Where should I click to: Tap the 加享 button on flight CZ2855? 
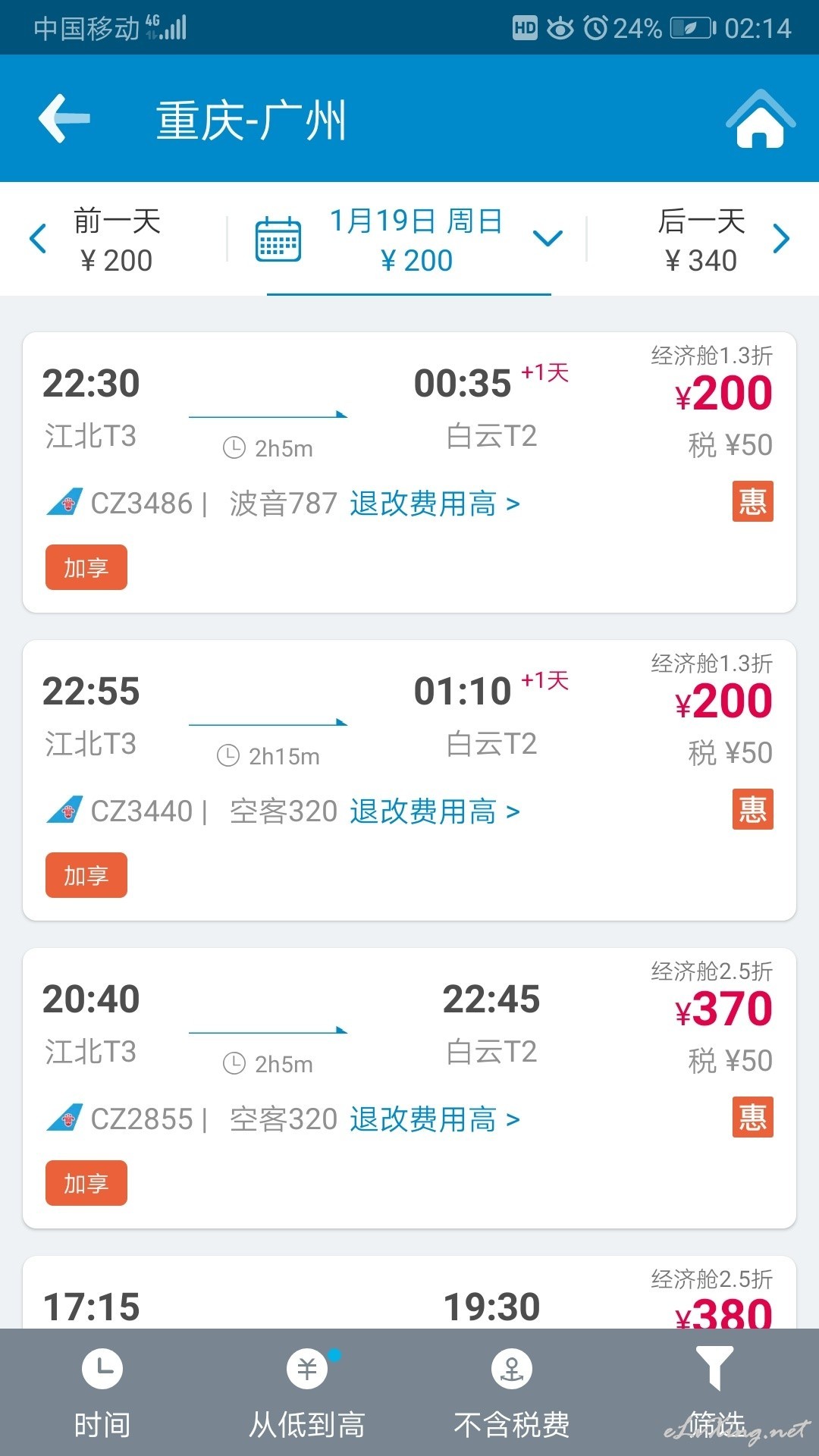pyautogui.click(x=86, y=1183)
